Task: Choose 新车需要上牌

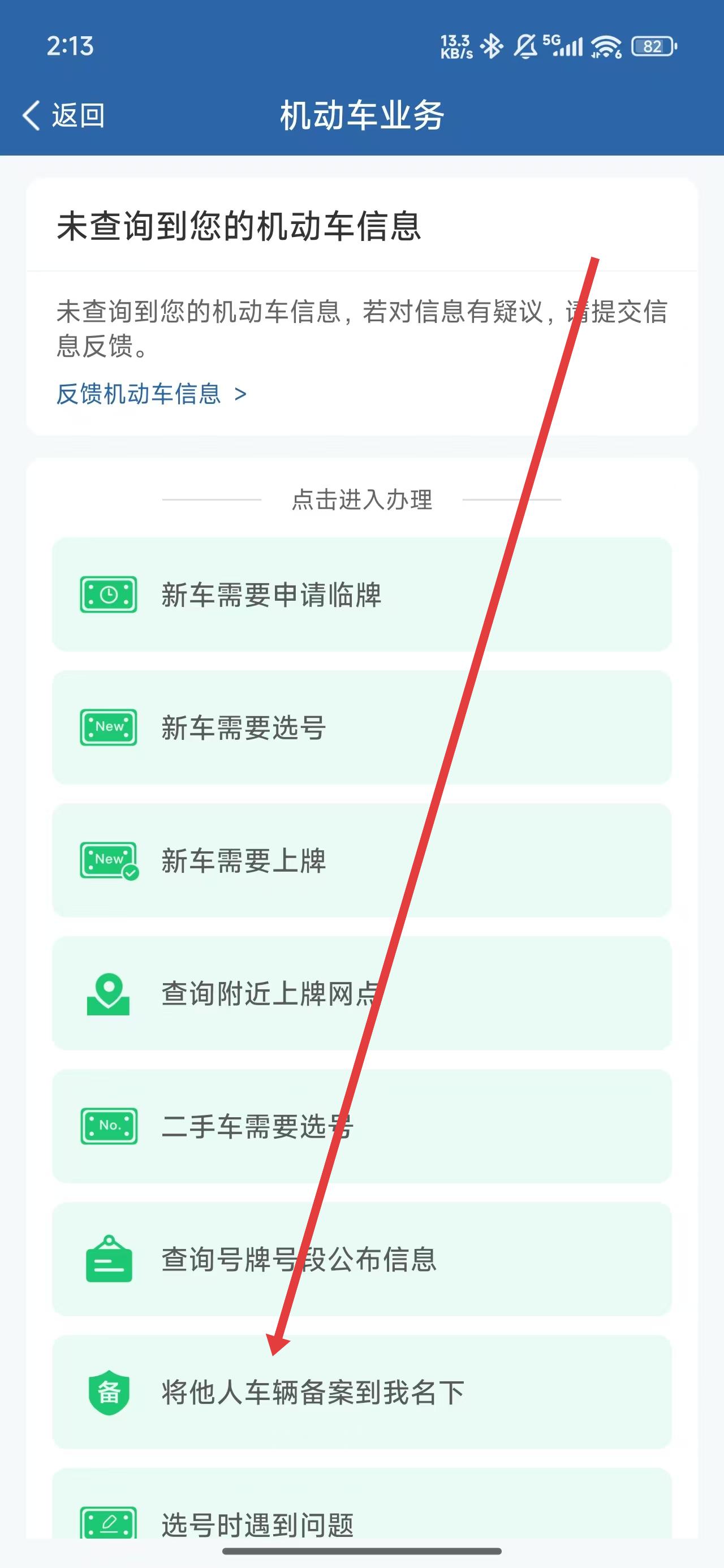Action: (x=361, y=860)
